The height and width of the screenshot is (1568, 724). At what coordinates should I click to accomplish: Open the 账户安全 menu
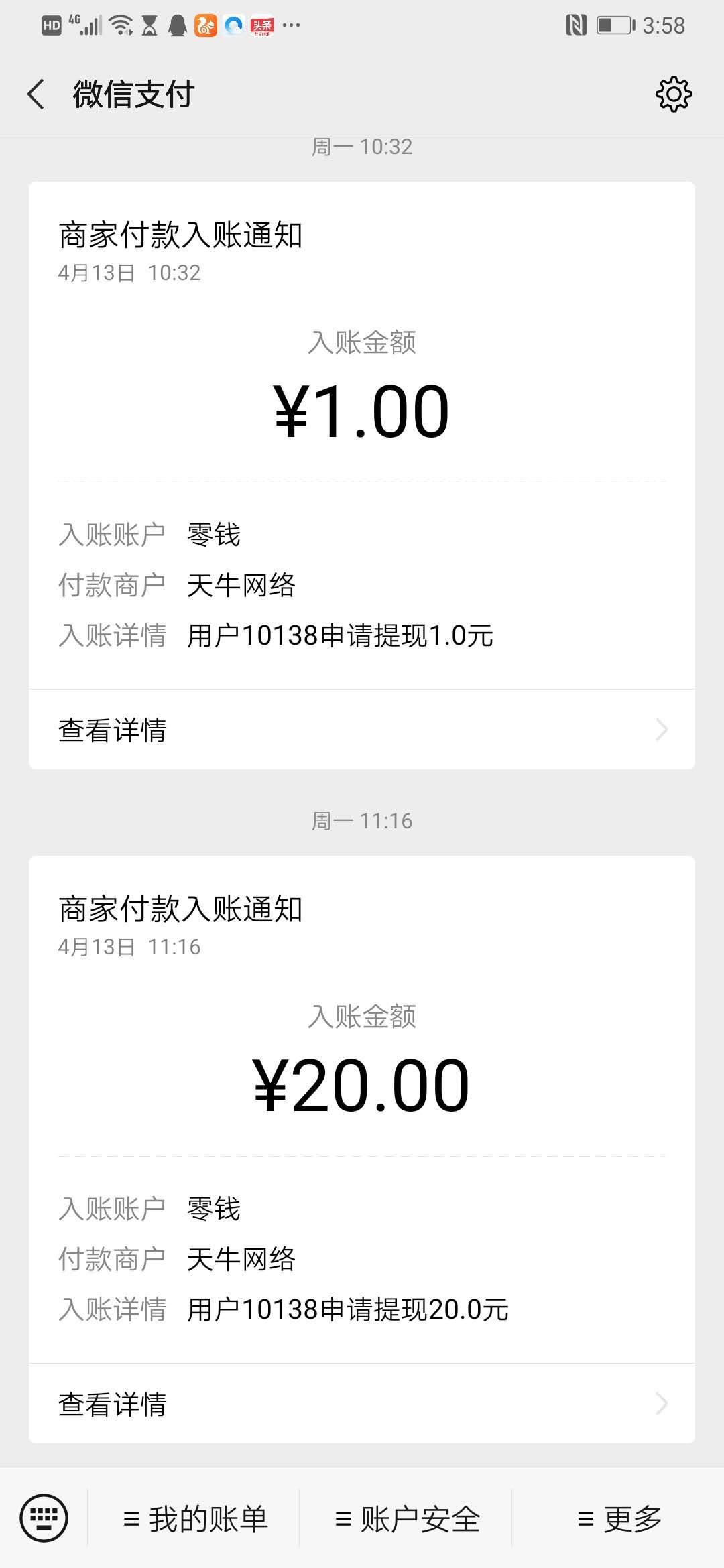pyautogui.click(x=407, y=1519)
